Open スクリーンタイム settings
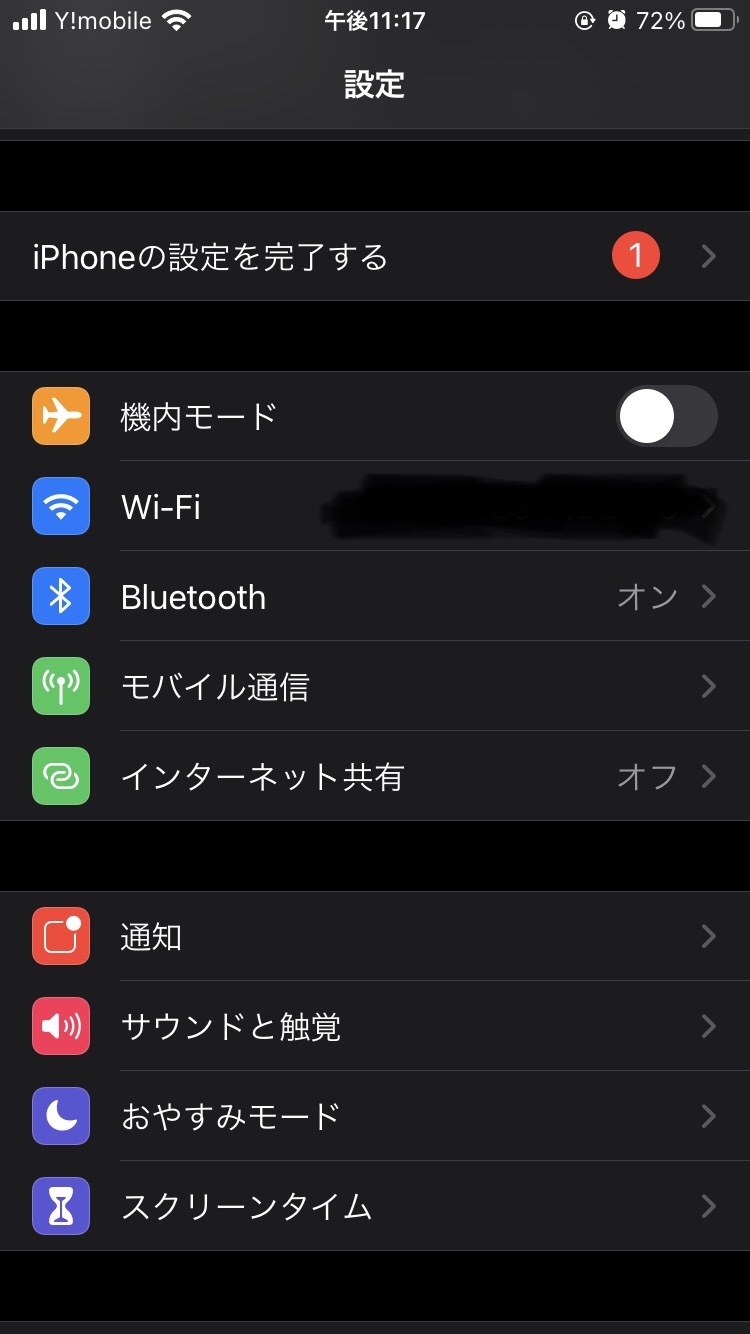The width and height of the screenshot is (750, 1334). (375, 1206)
